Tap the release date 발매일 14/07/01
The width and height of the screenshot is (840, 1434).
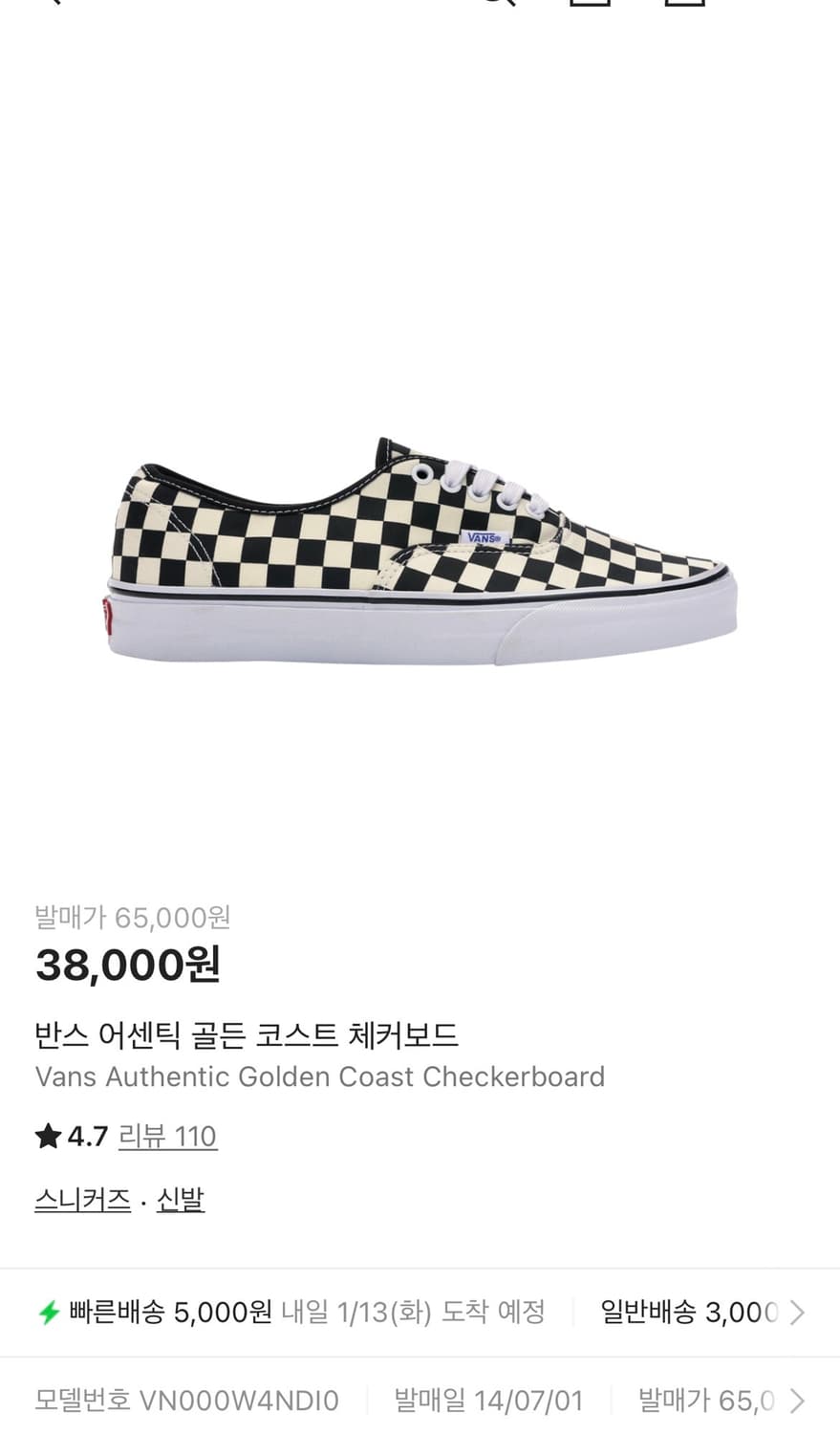(x=489, y=1399)
